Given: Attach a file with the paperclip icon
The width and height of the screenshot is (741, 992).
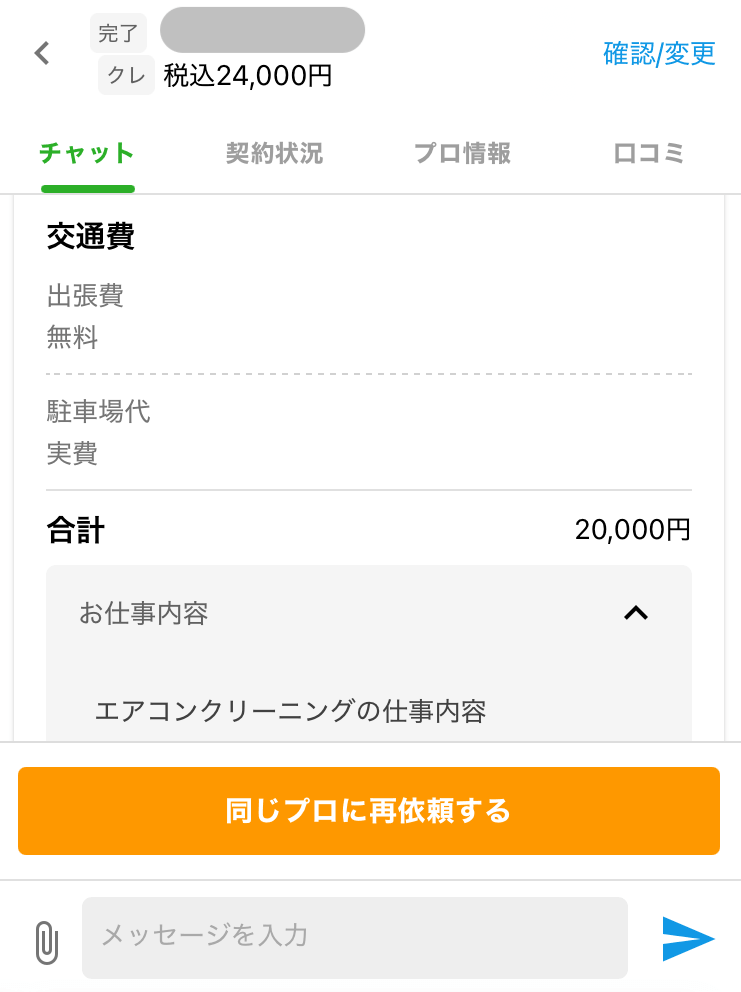Looking at the screenshot, I should [x=47, y=943].
